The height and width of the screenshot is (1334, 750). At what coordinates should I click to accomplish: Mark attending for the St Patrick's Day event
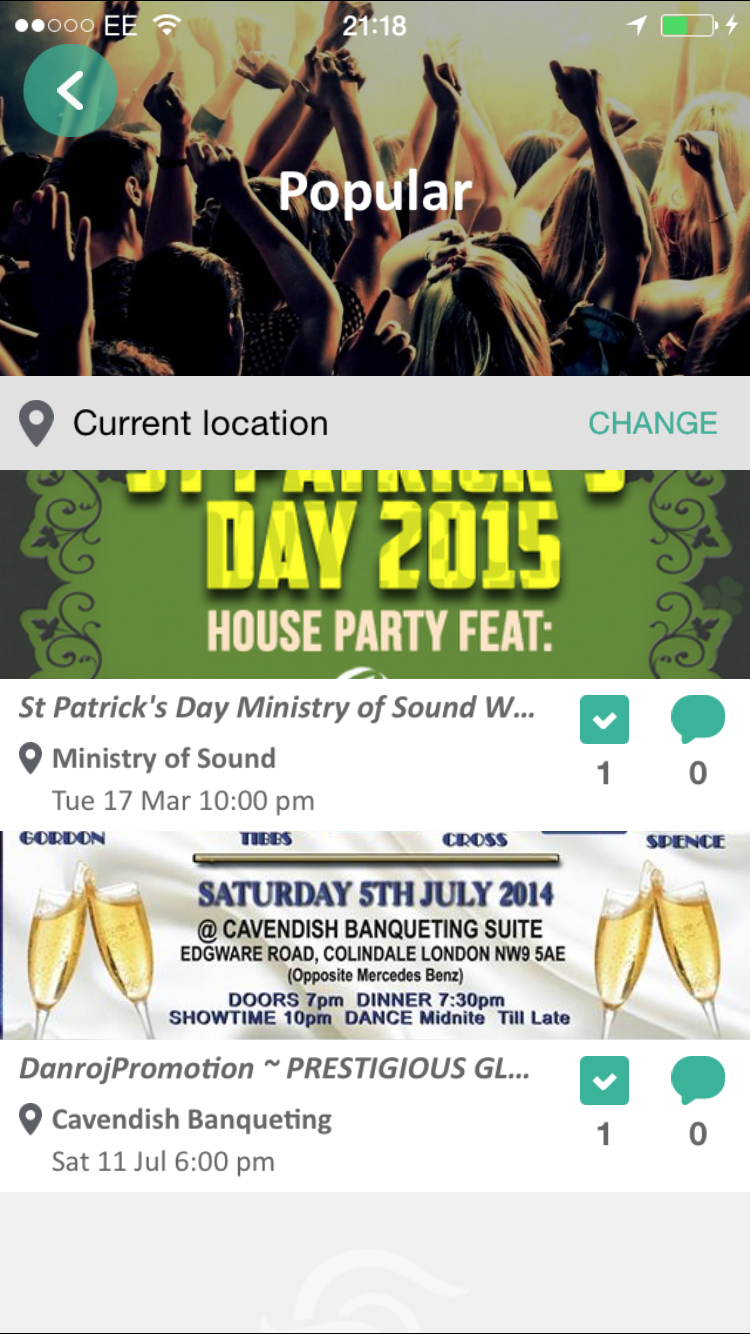[x=604, y=720]
